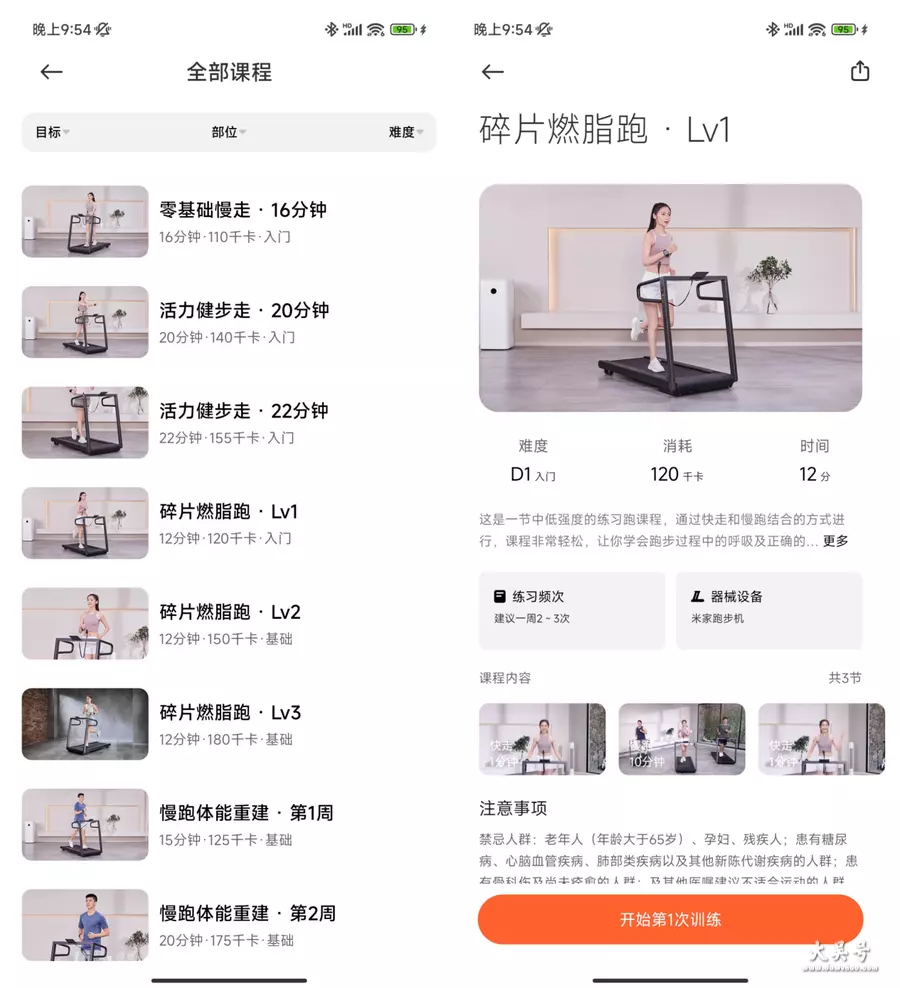Open the 碎片燃脂跑 · Lv3 course
Image resolution: width=900 pixels, height=988 pixels.
[x=230, y=724]
